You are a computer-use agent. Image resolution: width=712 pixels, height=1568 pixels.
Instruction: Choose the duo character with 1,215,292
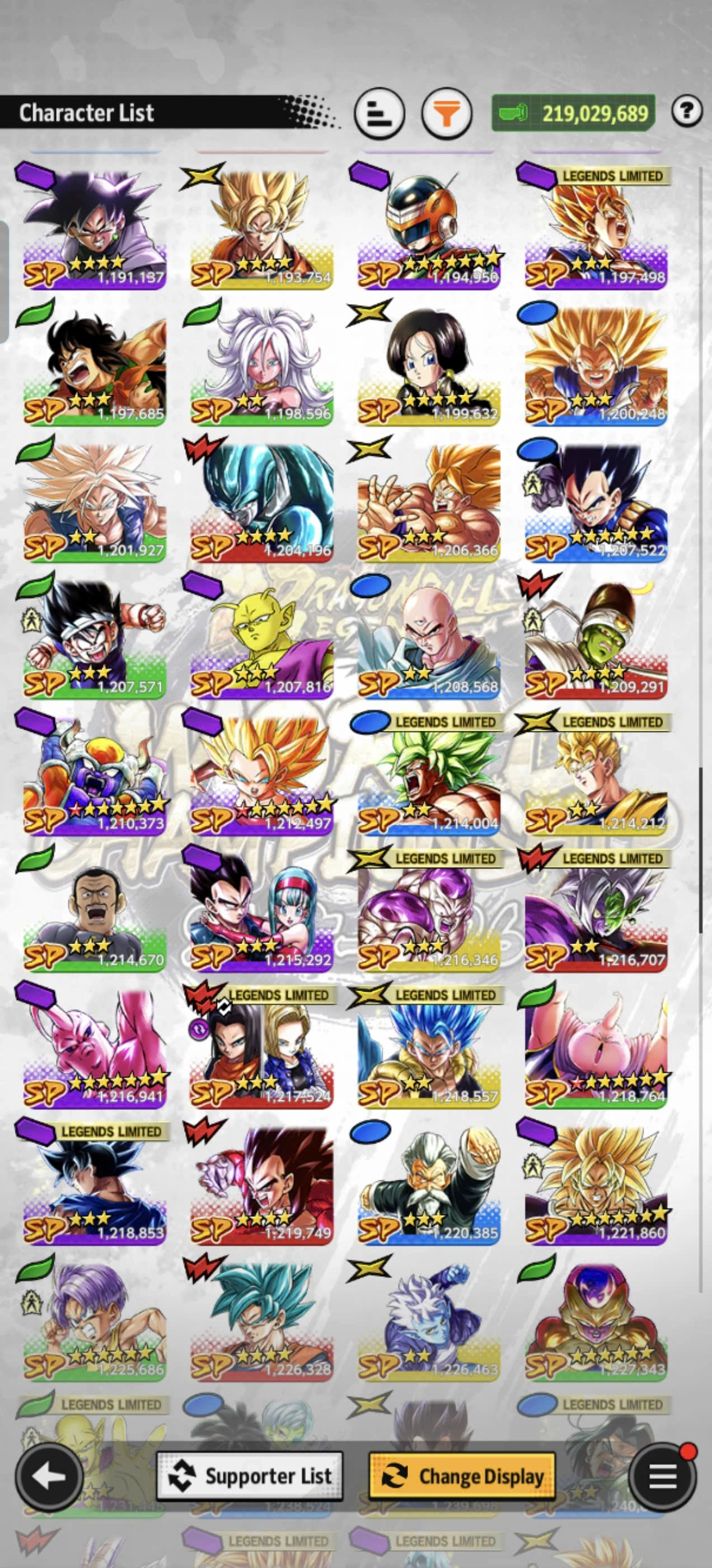click(x=261, y=911)
